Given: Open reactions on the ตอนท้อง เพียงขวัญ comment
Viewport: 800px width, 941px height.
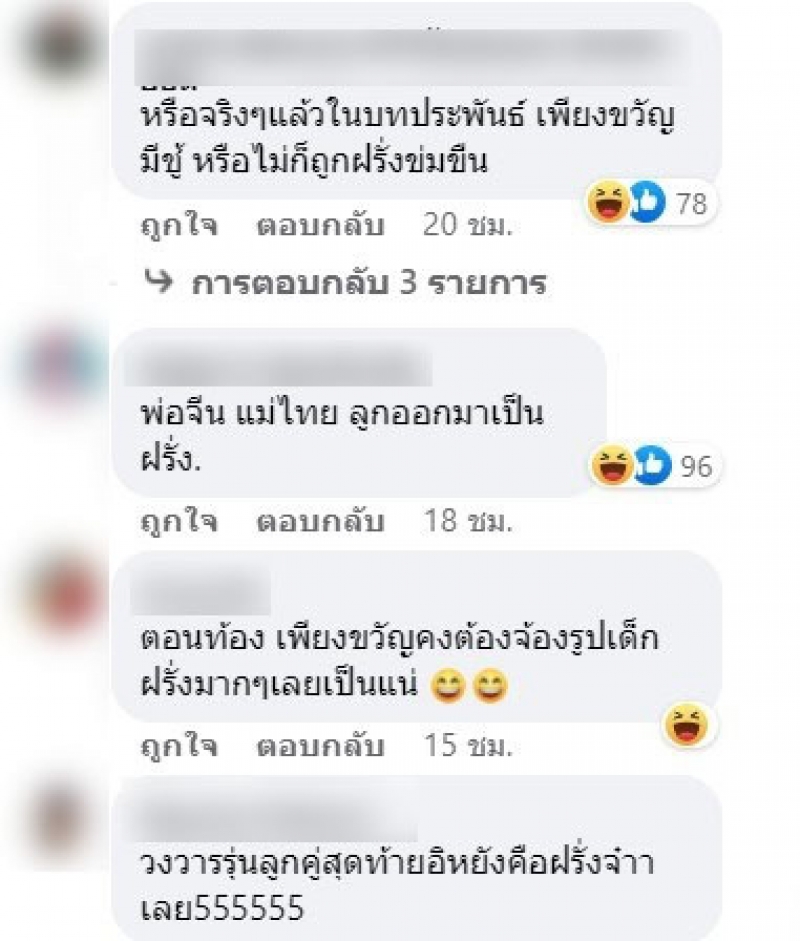Looking at the screenshot, I should [x=690, y=724].
